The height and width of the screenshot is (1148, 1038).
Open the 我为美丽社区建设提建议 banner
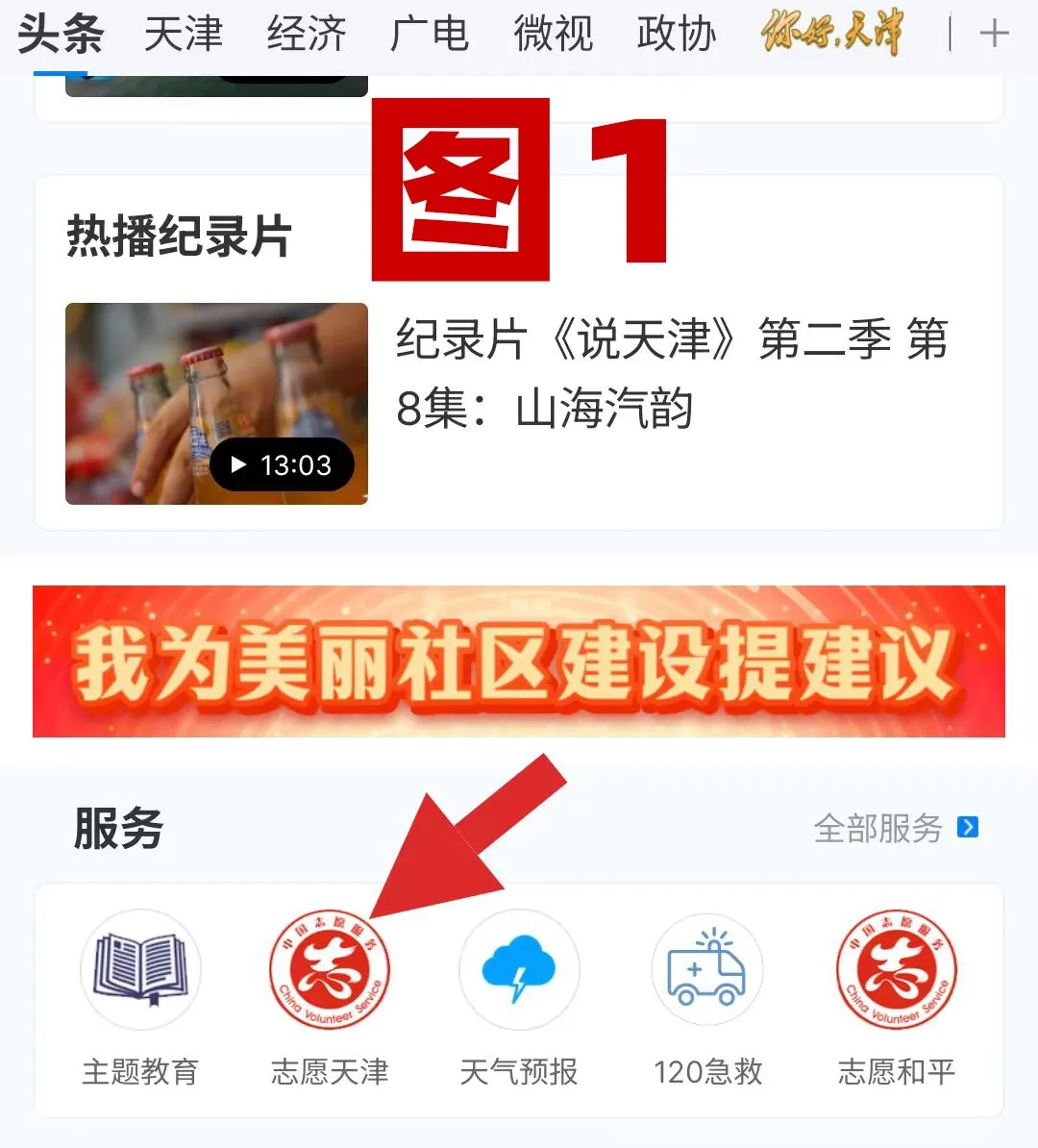coord(519,661)
